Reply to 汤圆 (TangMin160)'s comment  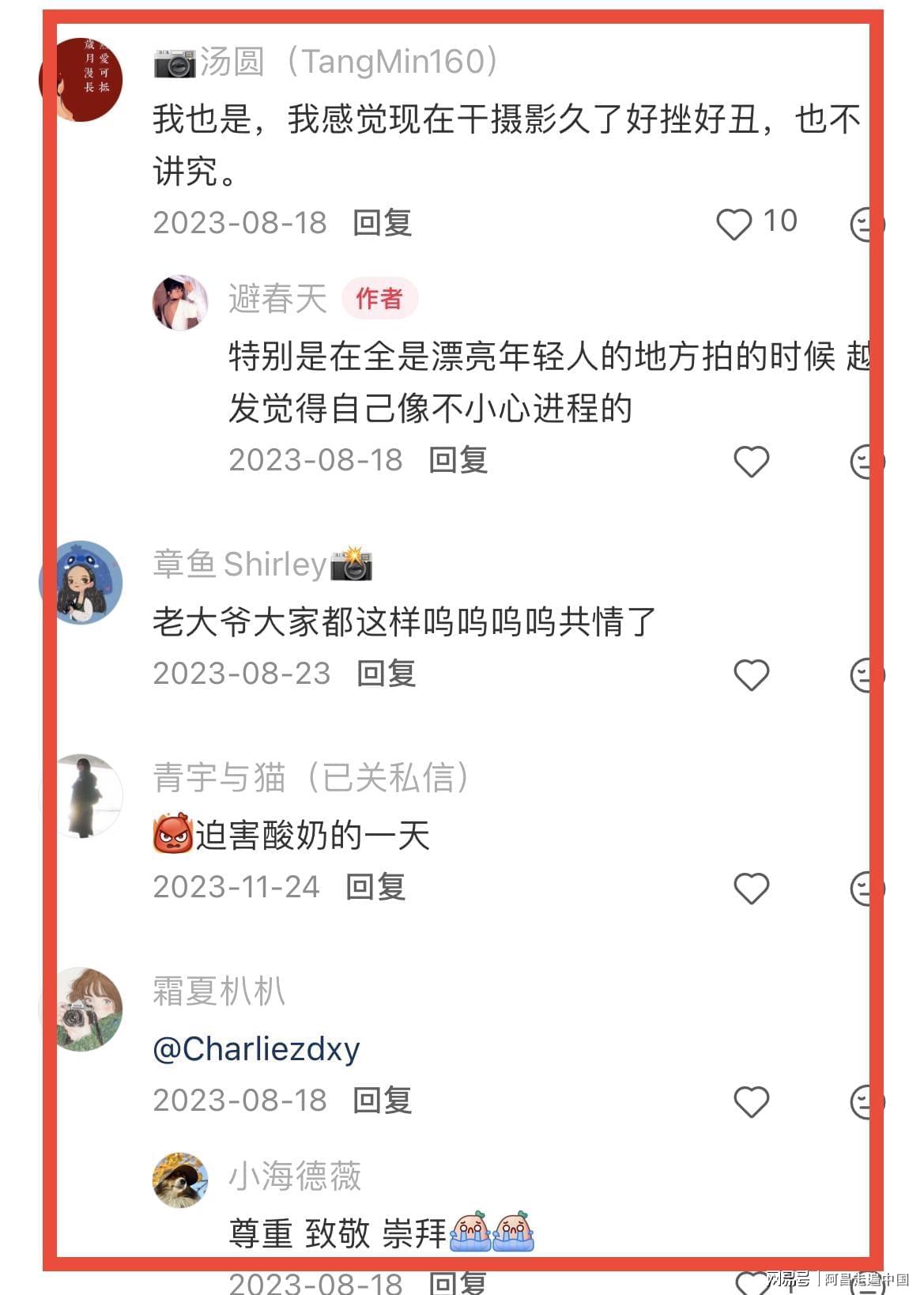point(382,223)
